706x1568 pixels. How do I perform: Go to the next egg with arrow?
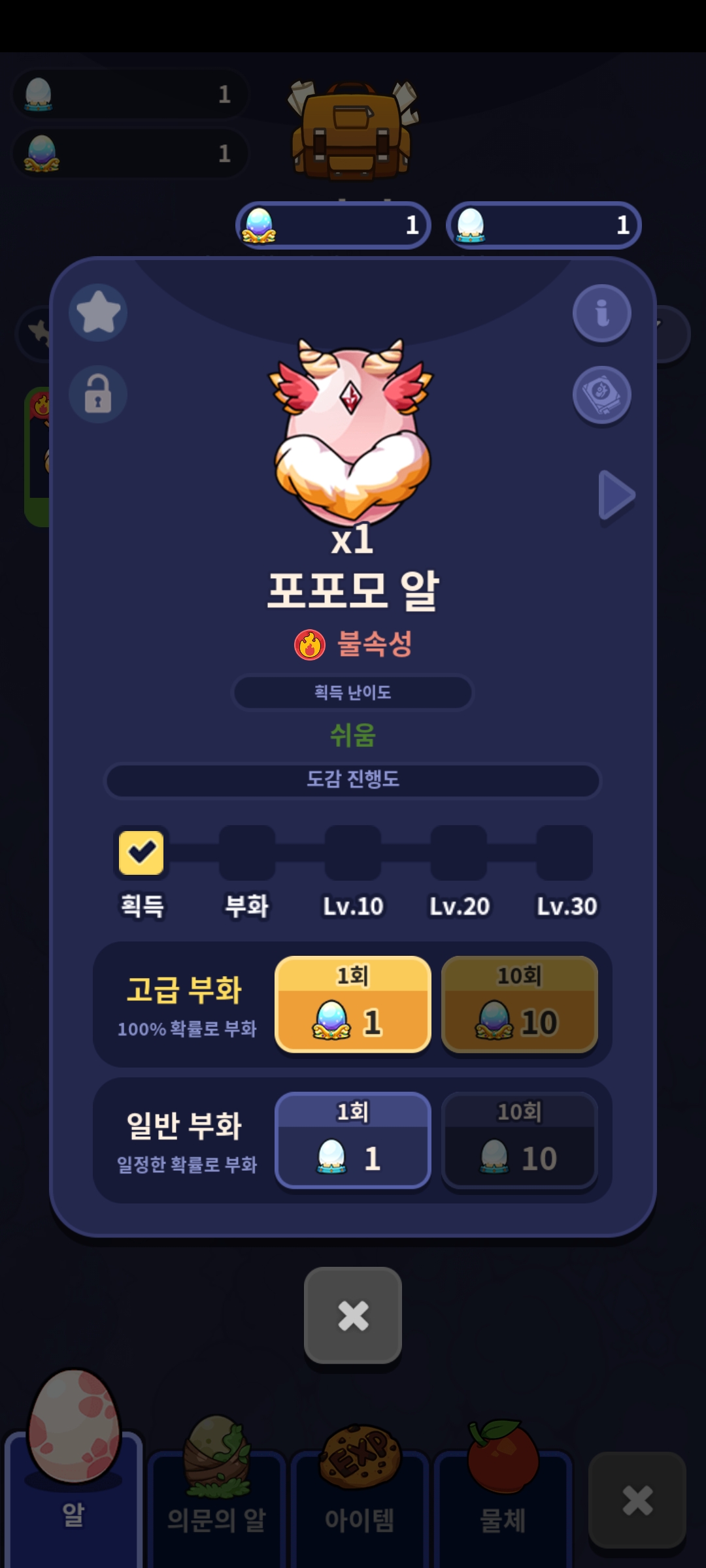tap(616, 495)
